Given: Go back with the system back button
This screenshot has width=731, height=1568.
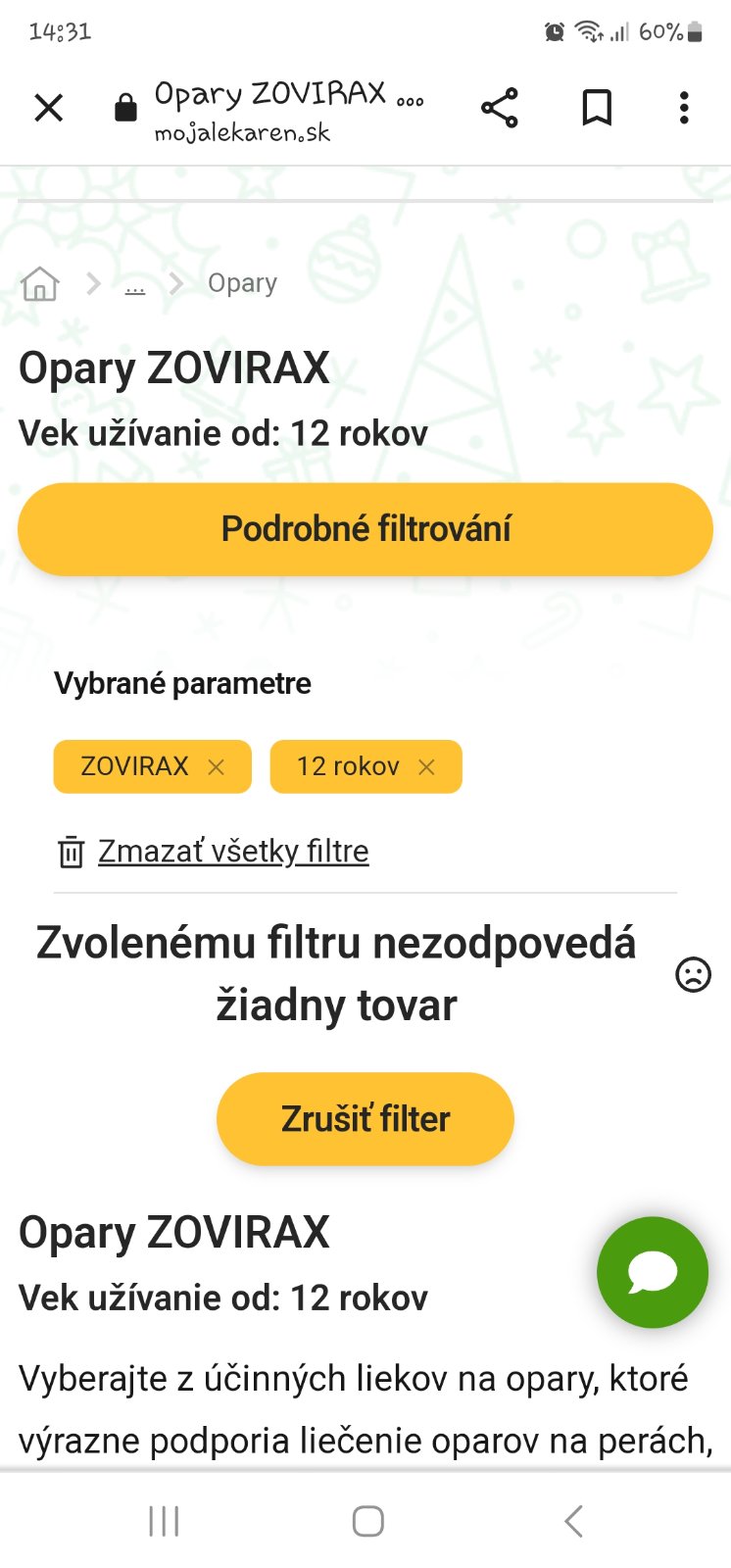Looking at the screenshot, I should coord(573,1521).
